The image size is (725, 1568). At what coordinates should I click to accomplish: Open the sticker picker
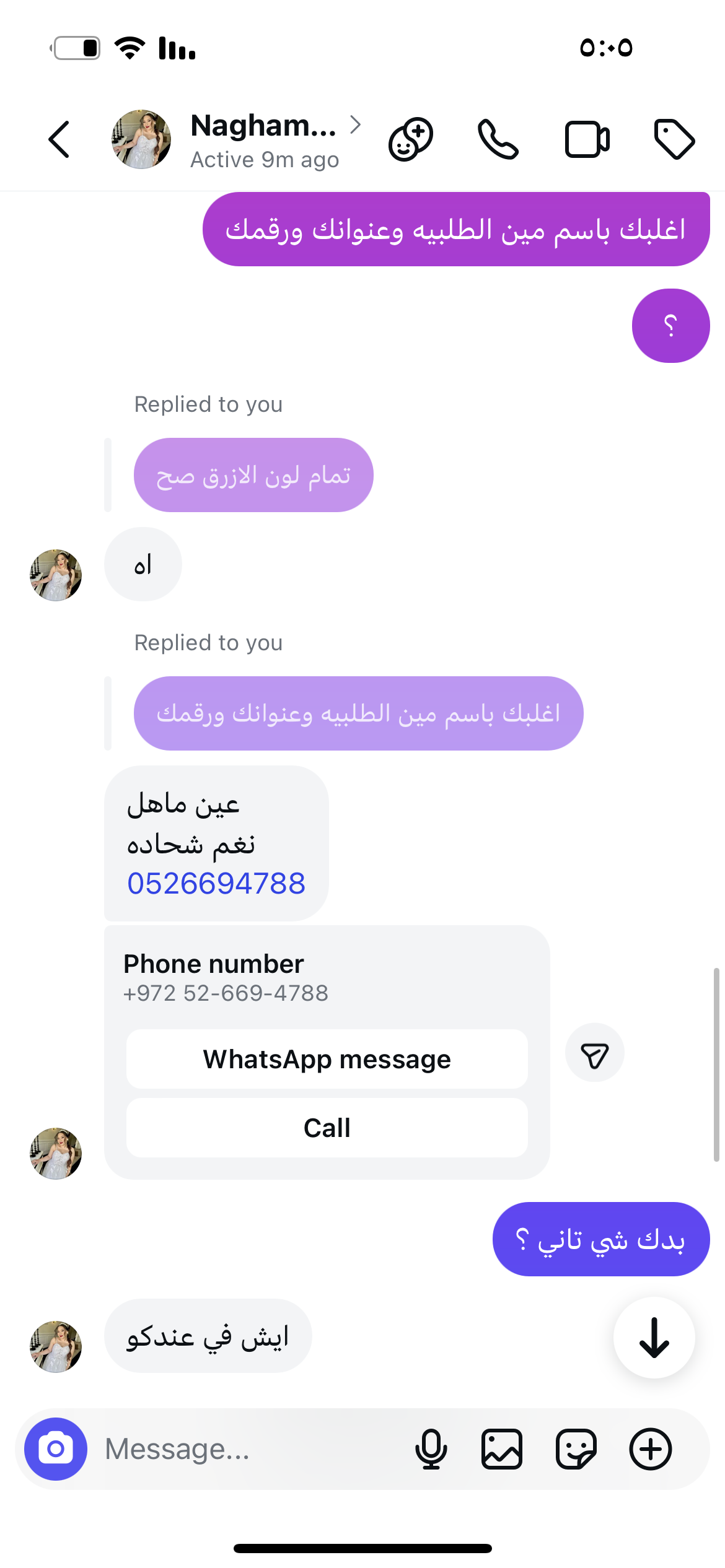click(576, 1449)
